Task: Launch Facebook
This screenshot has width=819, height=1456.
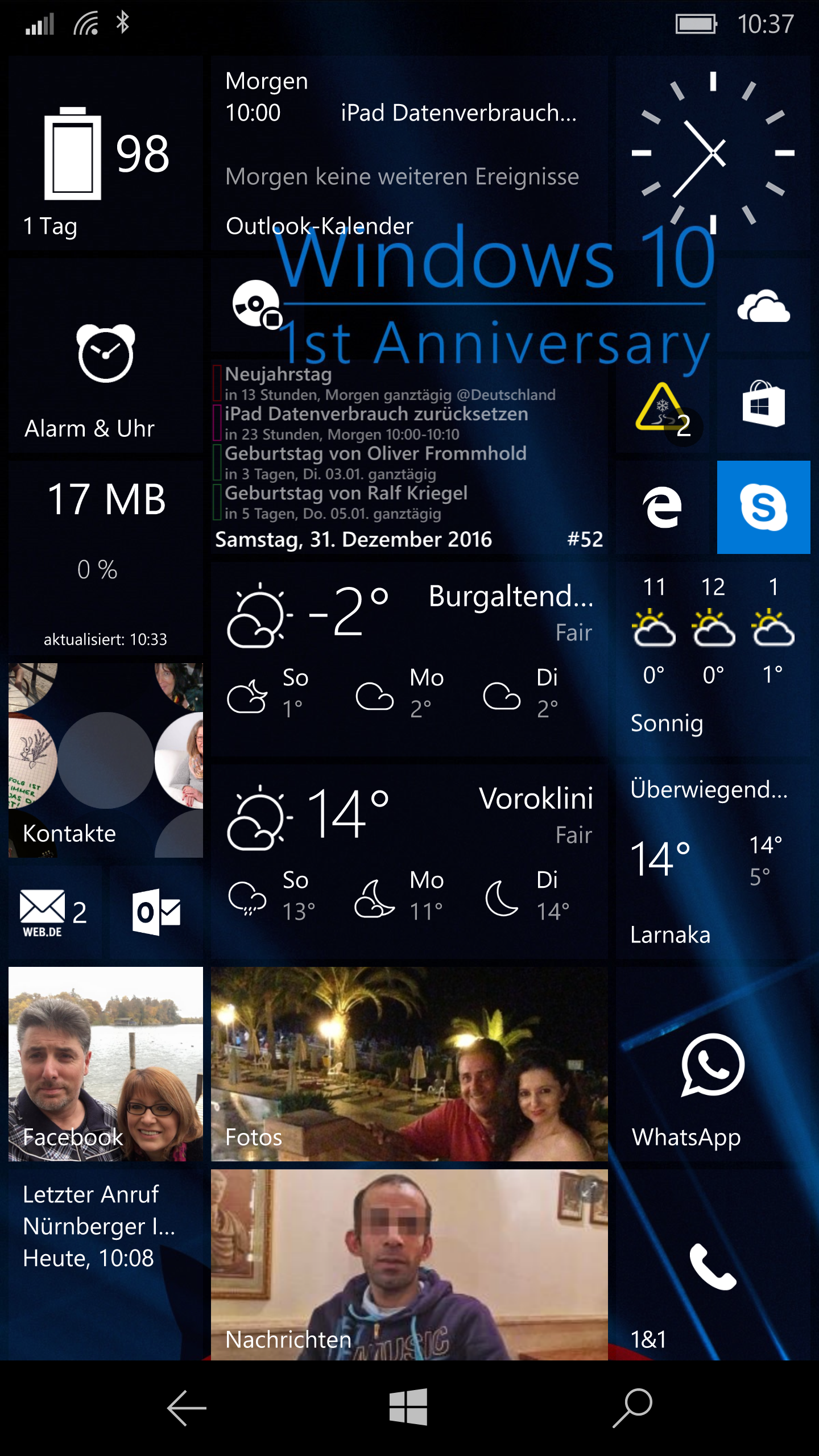Action: point(106,1064)
